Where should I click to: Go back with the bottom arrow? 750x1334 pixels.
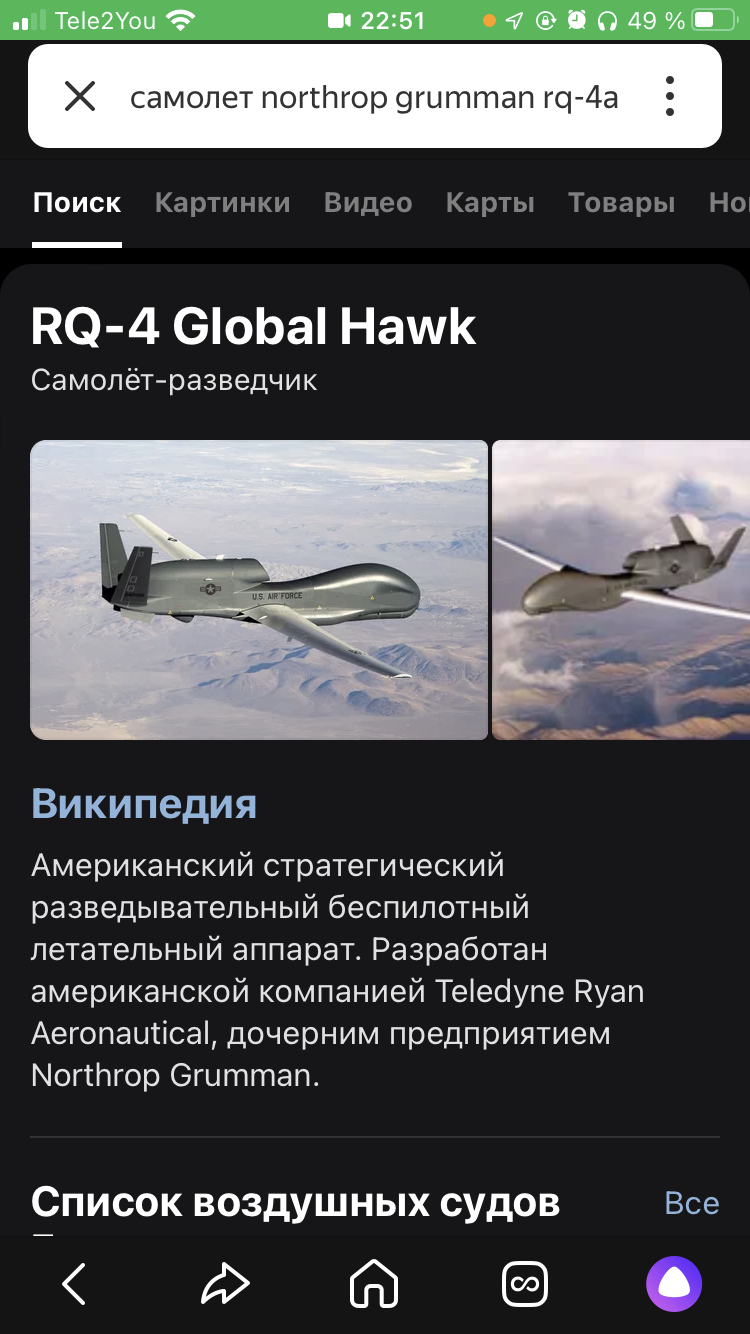[x=75, y=1284]
